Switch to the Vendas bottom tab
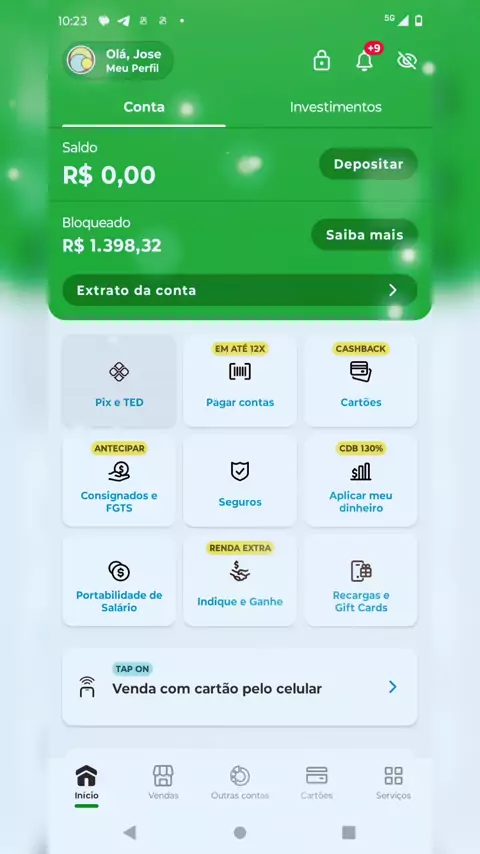 [163, 782]
